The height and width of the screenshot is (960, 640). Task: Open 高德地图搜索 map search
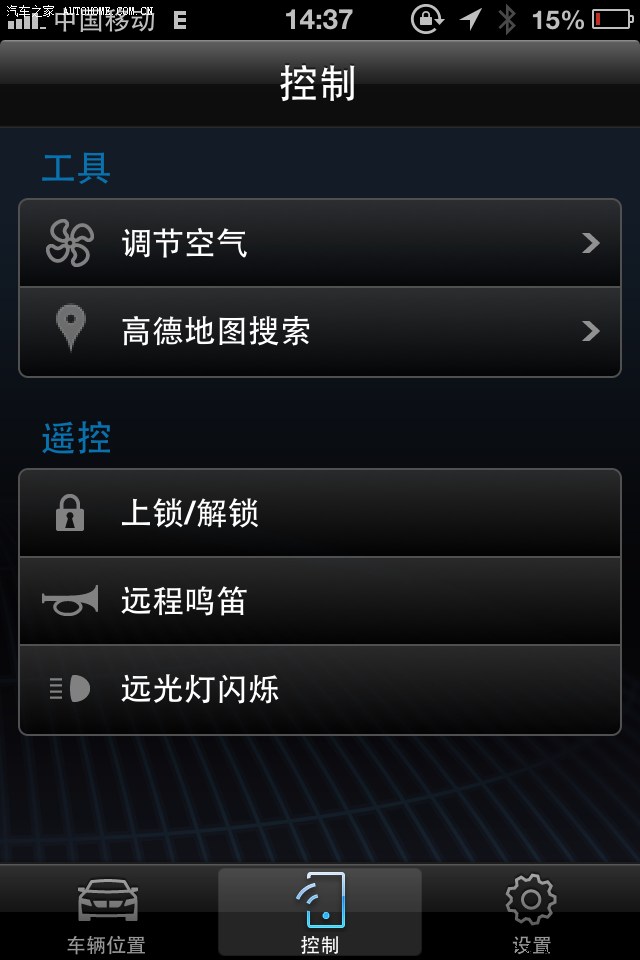click(x=320, y=331)
